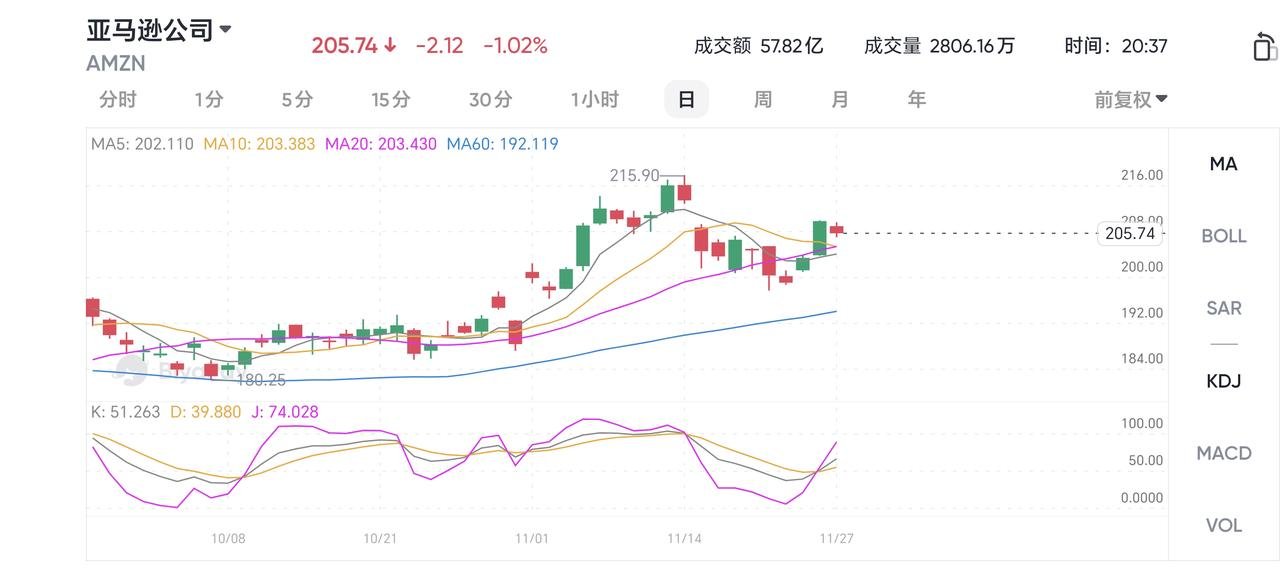Switch to the 周 weekly chart
Image resolution: width=1280 pixels, height=577 pixels.
[x=763, y=99]
